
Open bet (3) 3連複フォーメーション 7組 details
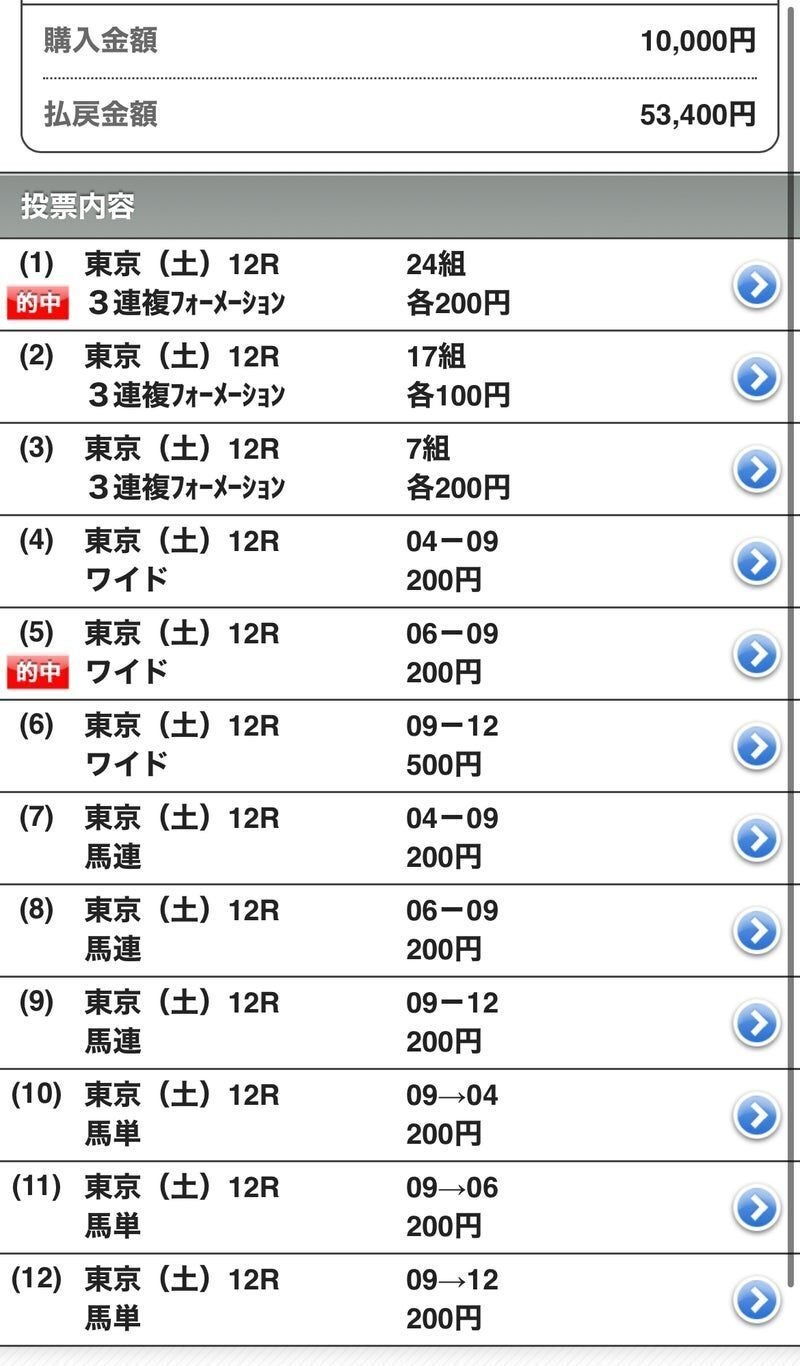point(757,470)
